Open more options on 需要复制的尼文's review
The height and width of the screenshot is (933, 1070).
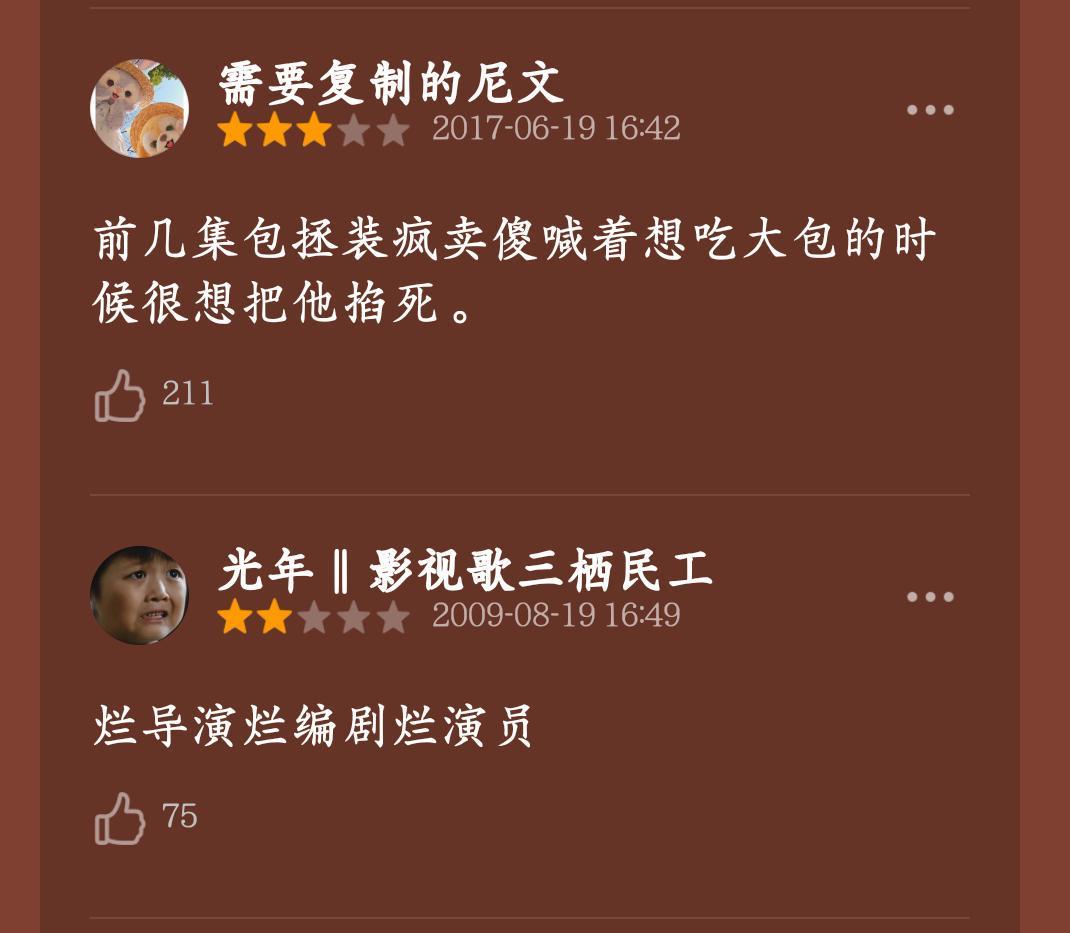tap(930, 110)
